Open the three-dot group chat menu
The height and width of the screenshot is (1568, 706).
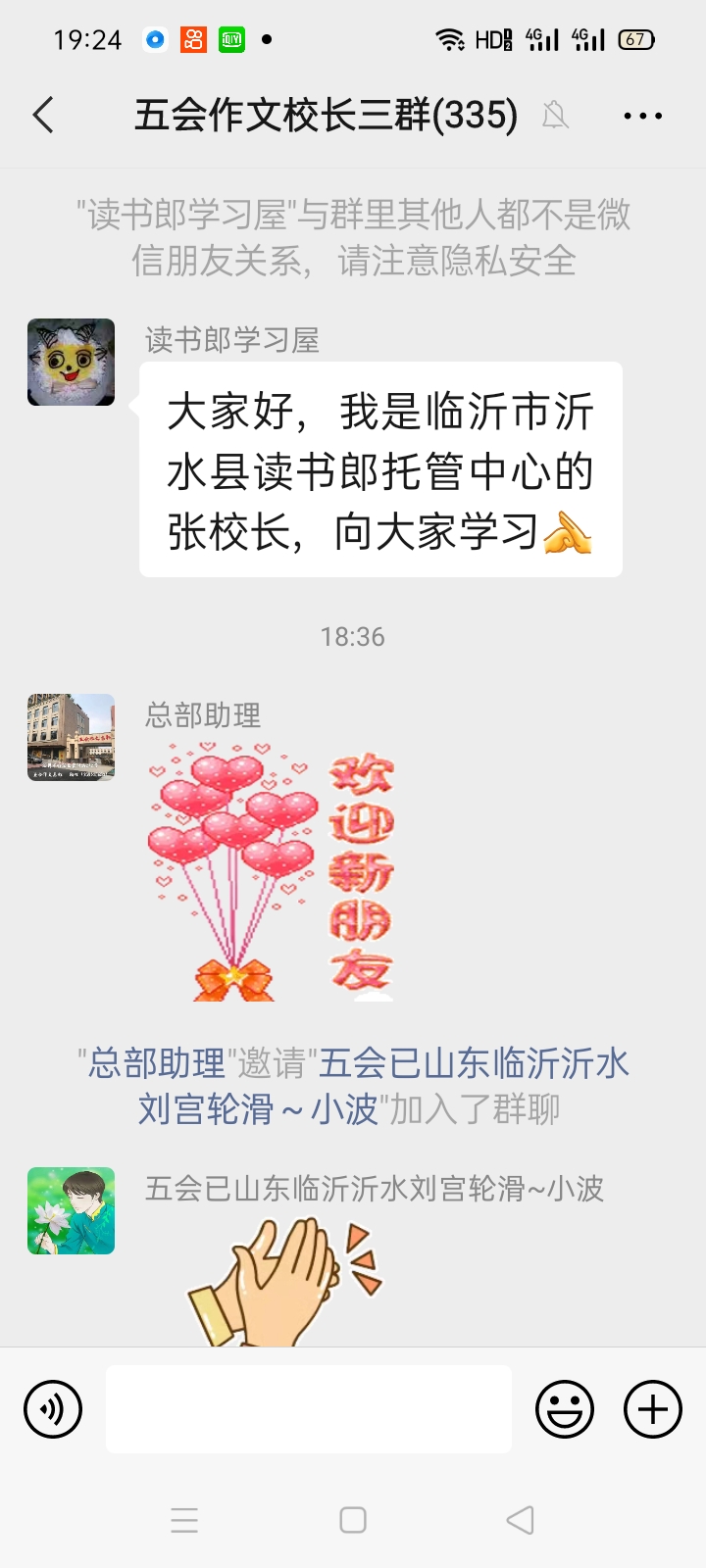tap(642, 116)
